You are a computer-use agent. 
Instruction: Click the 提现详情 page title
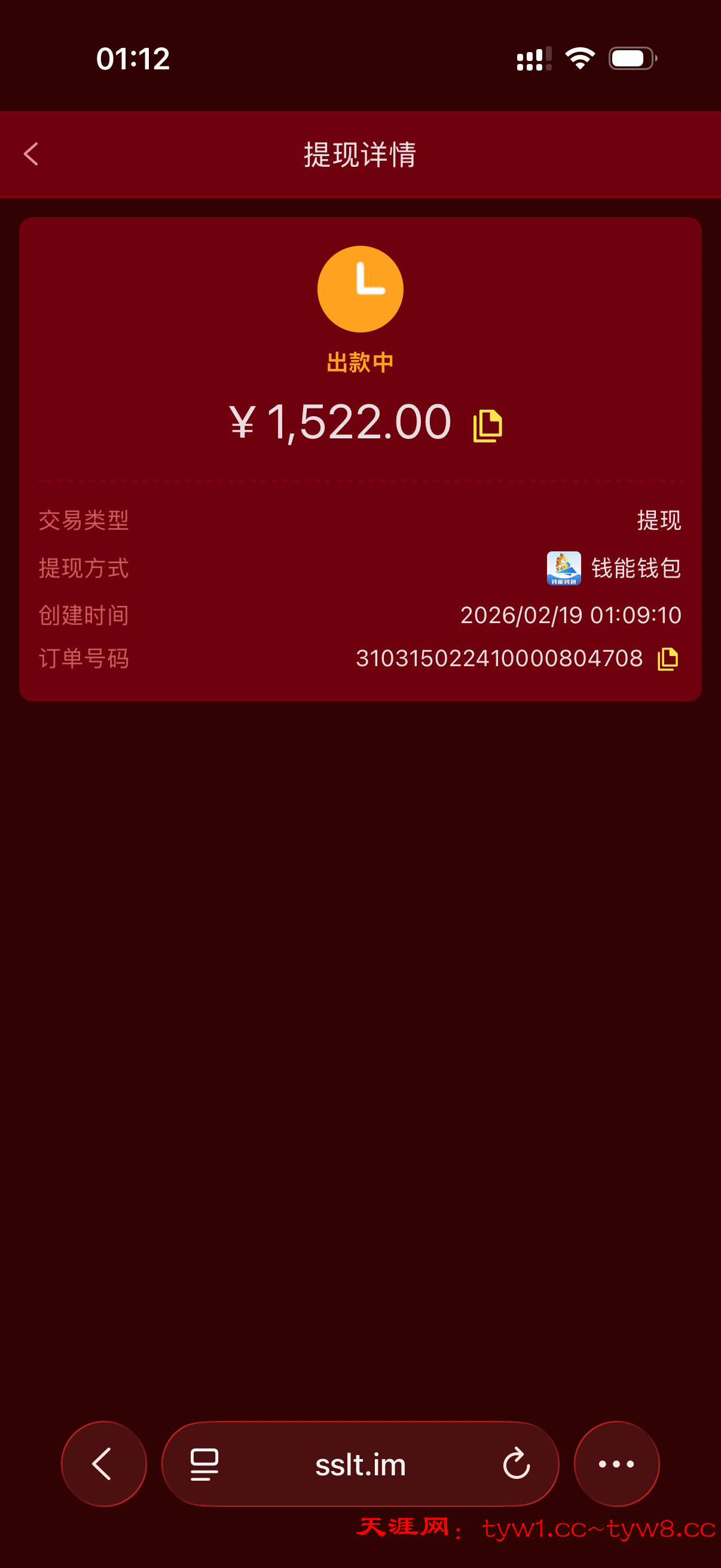coord(360,155)
